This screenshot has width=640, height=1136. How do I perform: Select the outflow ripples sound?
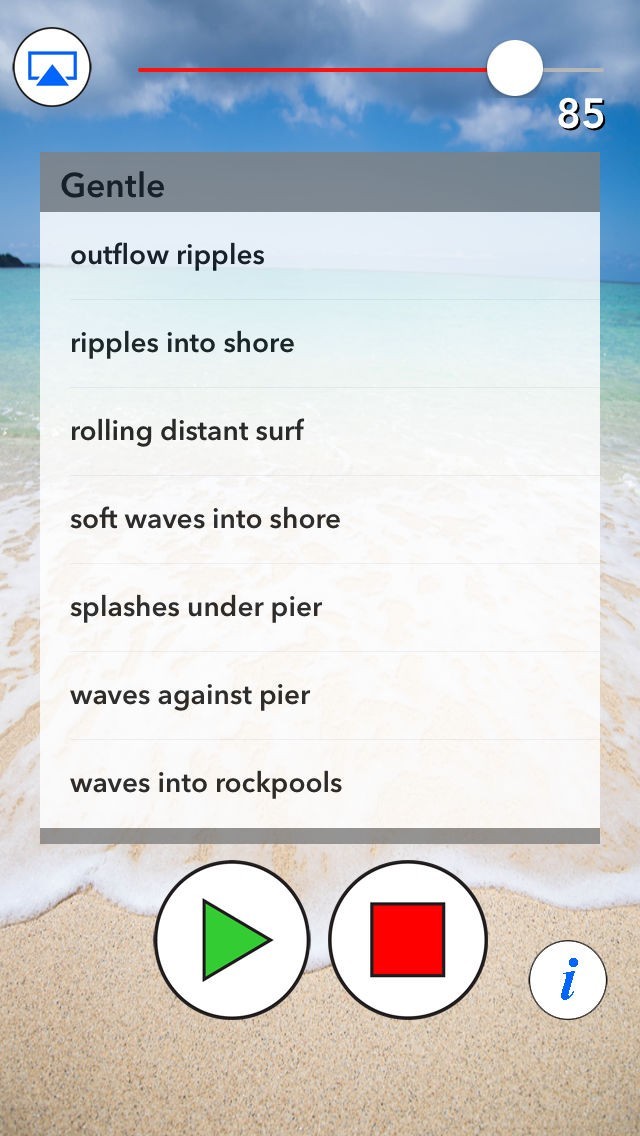(320, 255)
